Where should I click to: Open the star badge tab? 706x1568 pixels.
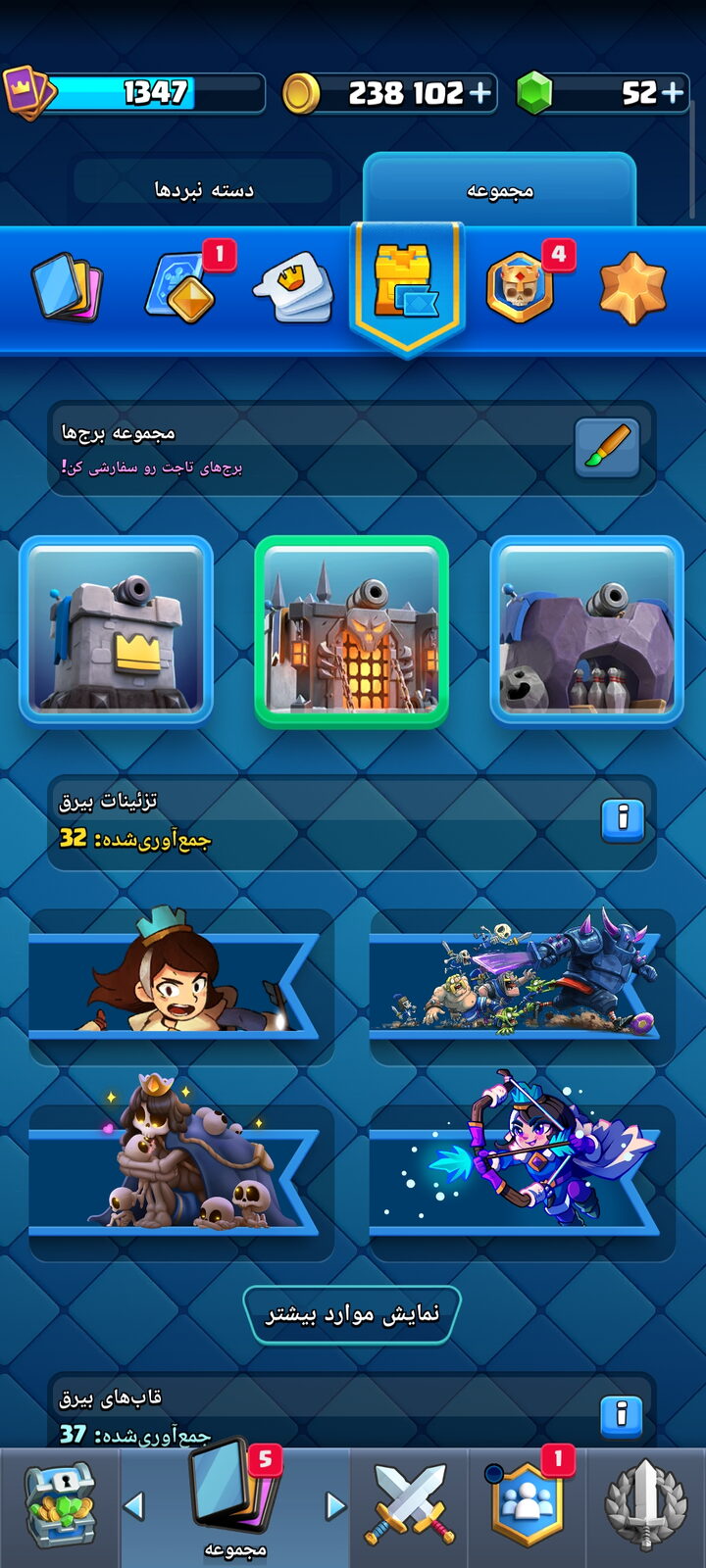point(632,288)
